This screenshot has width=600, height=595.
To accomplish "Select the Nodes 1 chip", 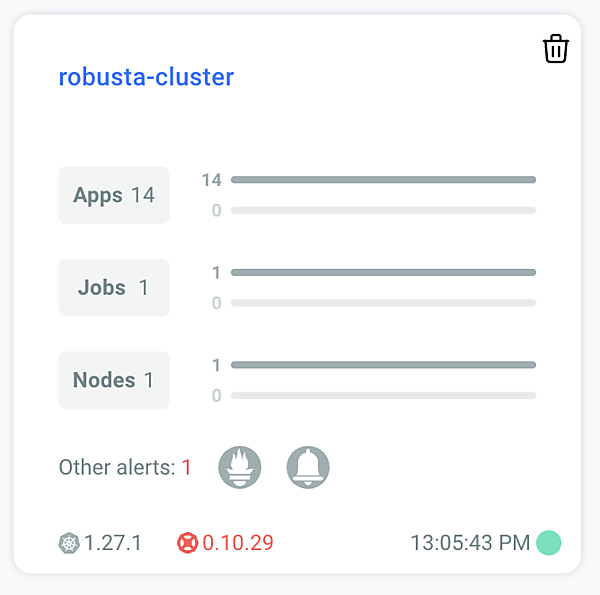I will (114, 380).
